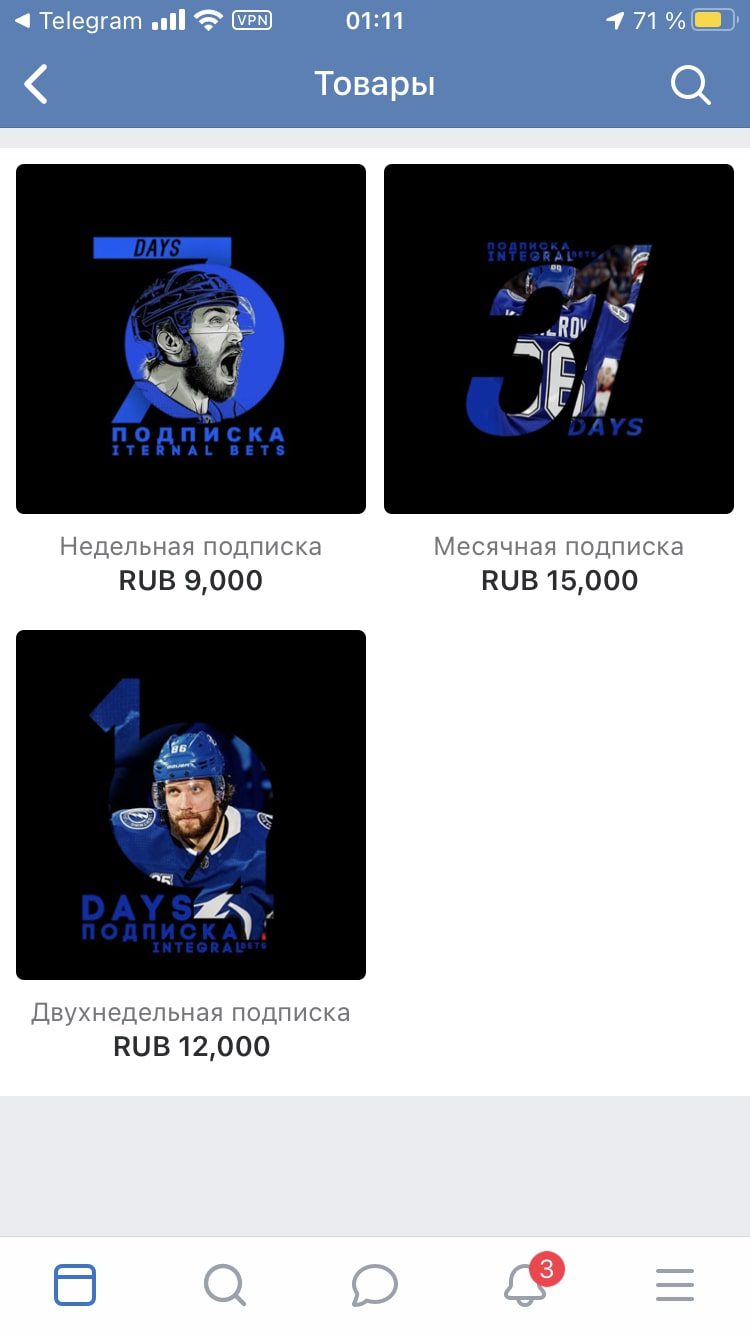
Task: Open the Месячная подписка product
Action: (x=559, y=339)
